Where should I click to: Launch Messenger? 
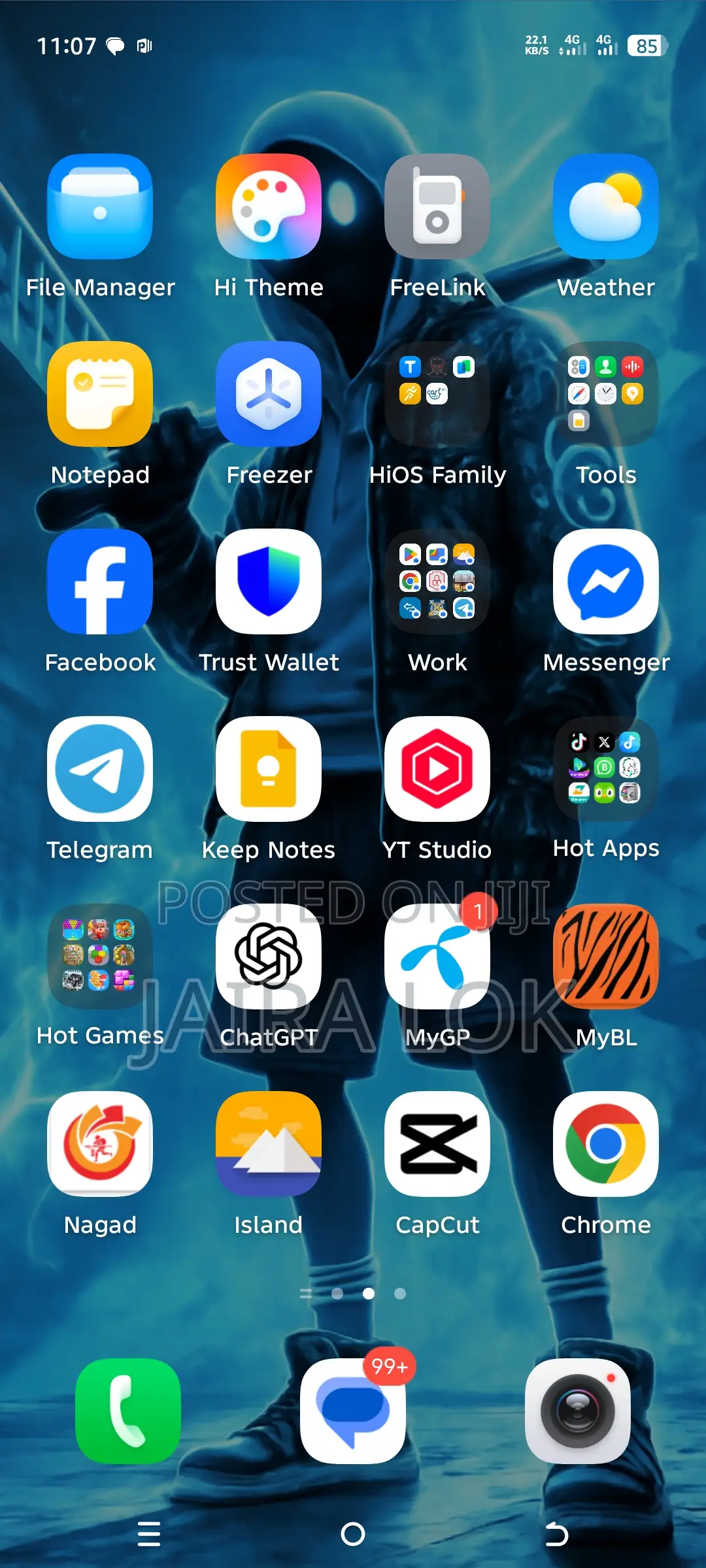click(605, 581)
